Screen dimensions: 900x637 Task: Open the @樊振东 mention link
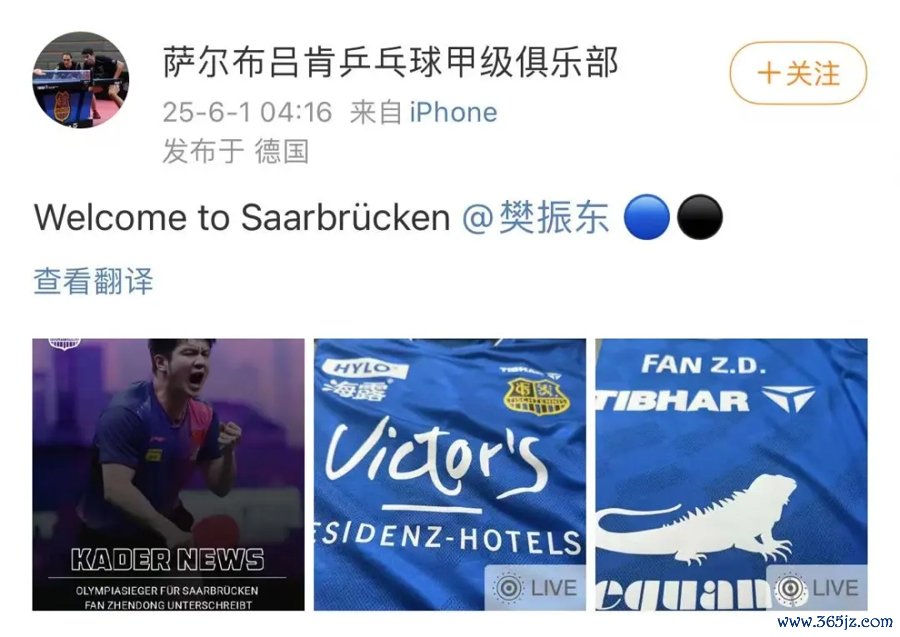click(535, 218)
